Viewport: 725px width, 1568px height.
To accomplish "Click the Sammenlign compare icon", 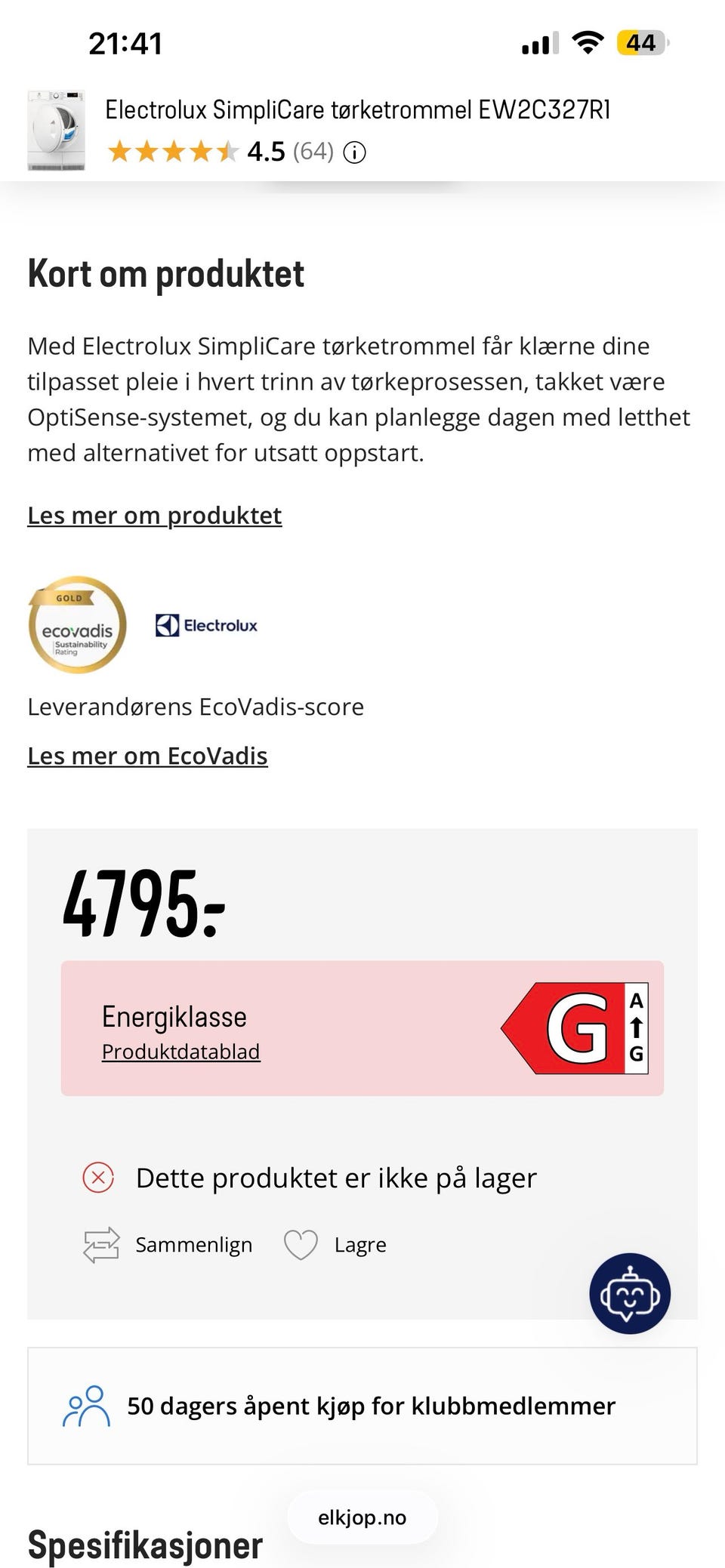I will [99, 1244].
